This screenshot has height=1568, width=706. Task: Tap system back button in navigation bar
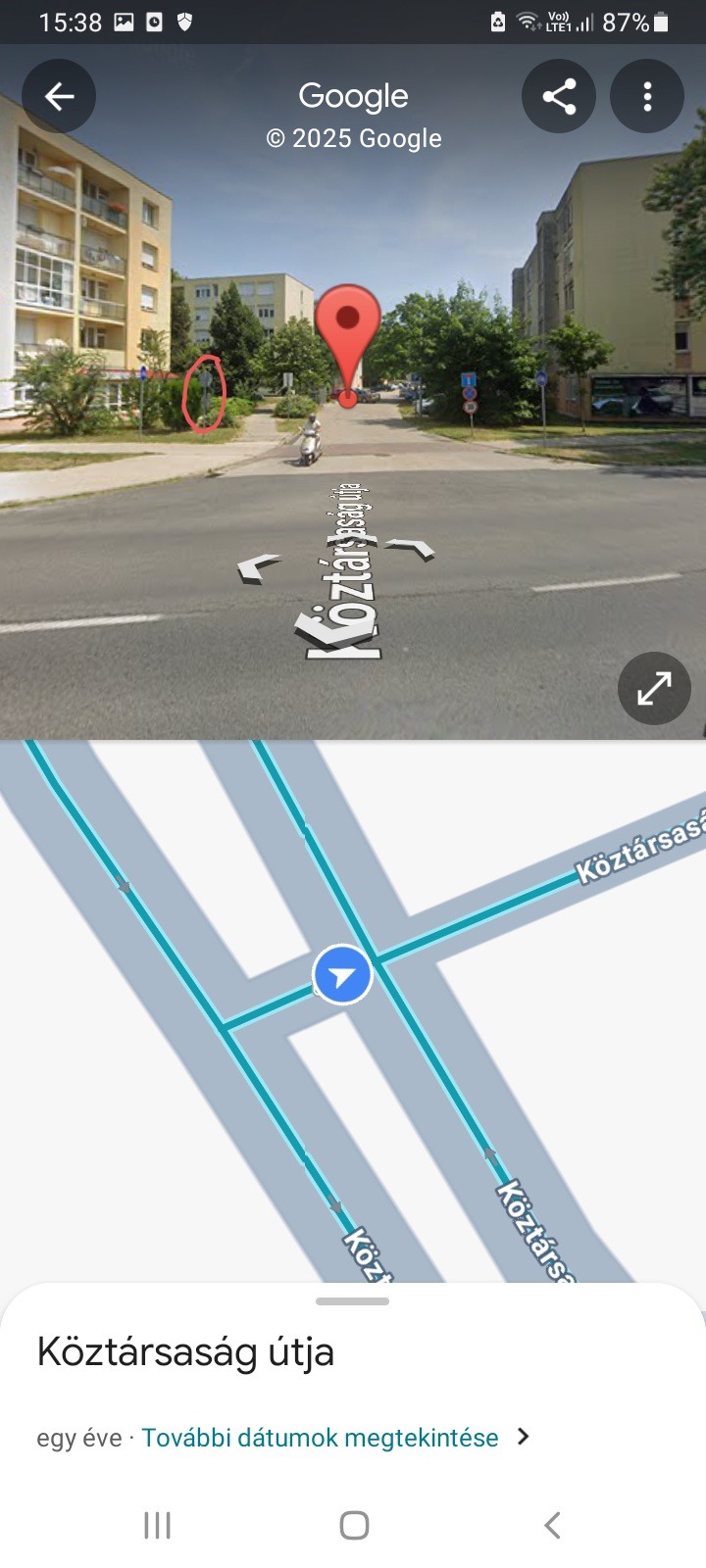[x=552, y=1525]
